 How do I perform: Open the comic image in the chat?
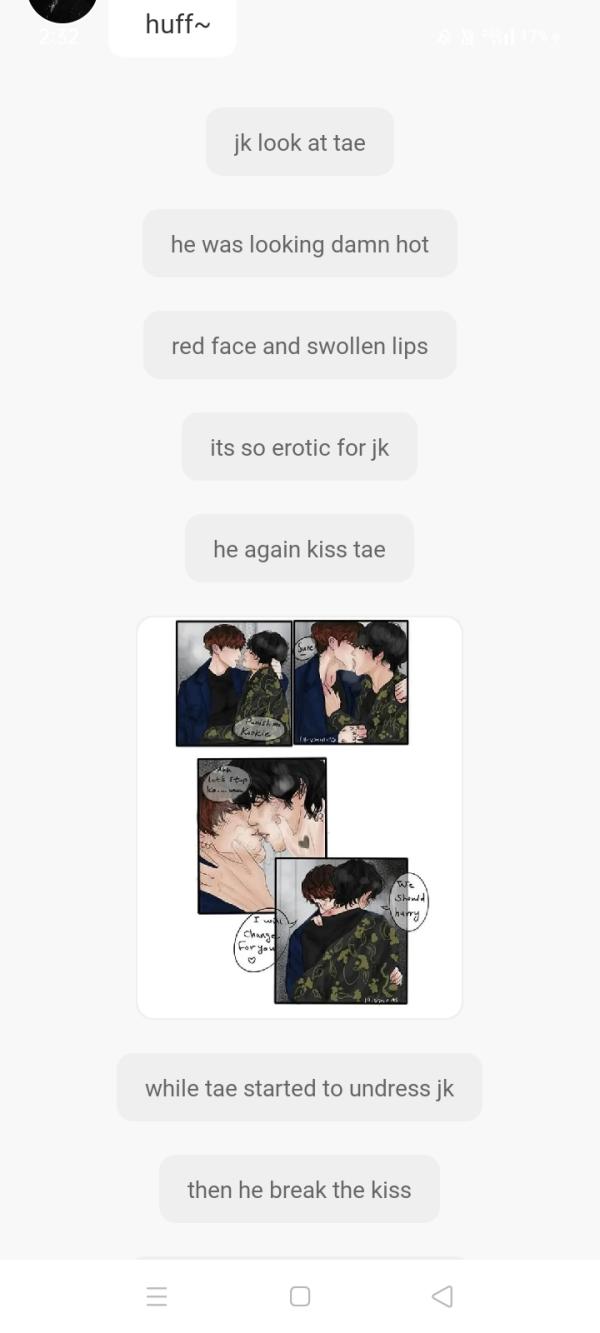[x=299, y=817]
